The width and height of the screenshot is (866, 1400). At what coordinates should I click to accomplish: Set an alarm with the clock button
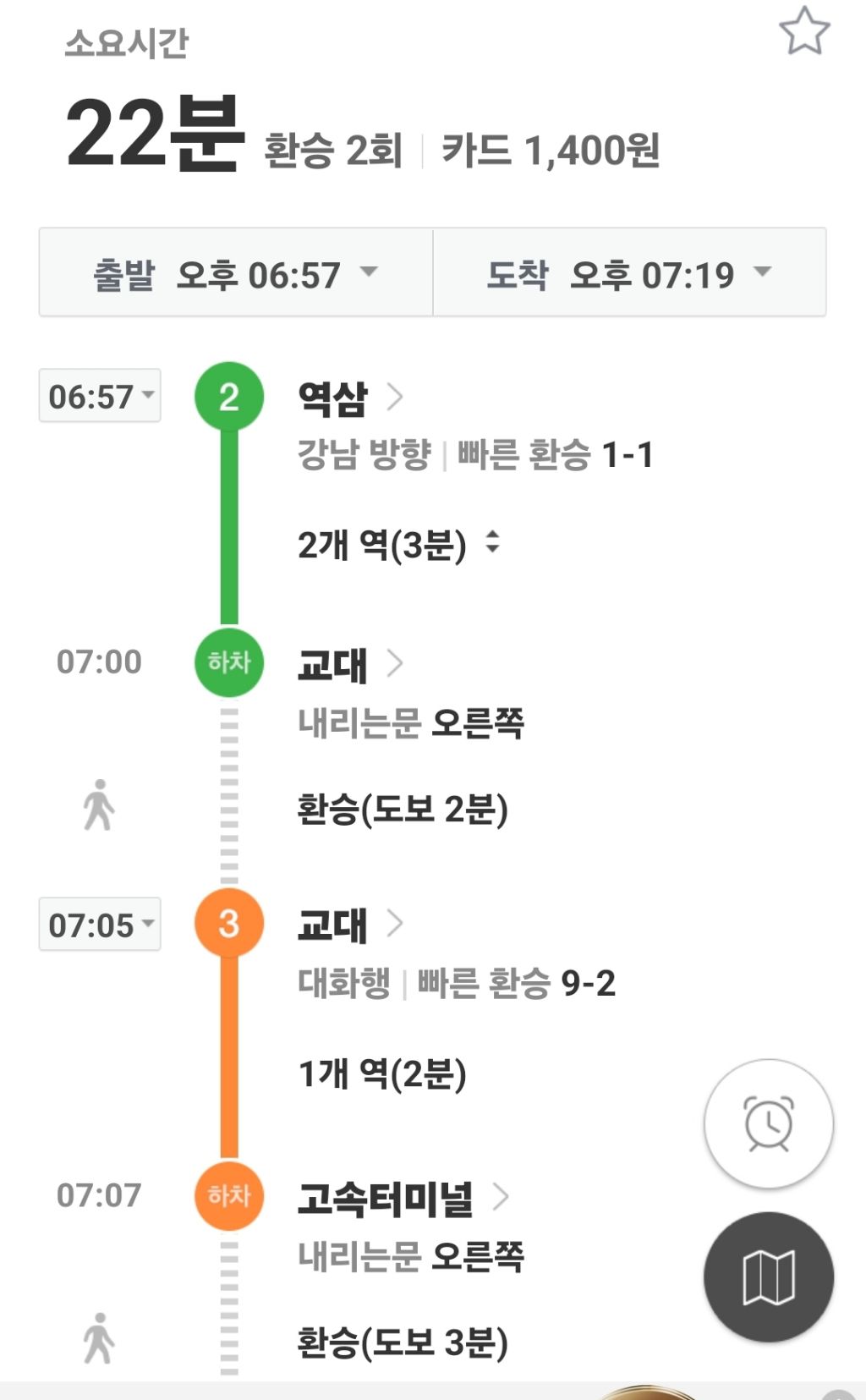768,1123
